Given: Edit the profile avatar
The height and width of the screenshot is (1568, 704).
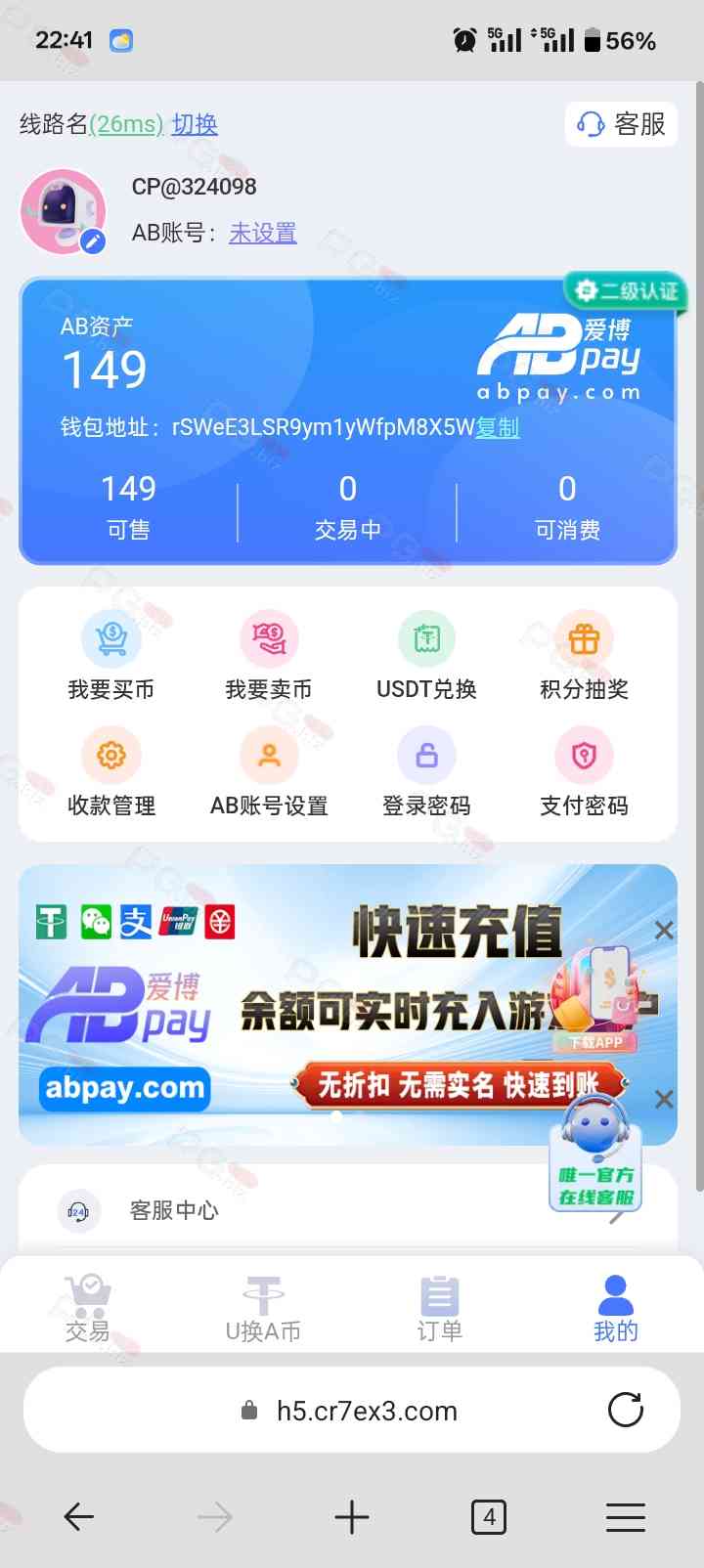Looking at the screenshot, I should [x=94, y=240].
